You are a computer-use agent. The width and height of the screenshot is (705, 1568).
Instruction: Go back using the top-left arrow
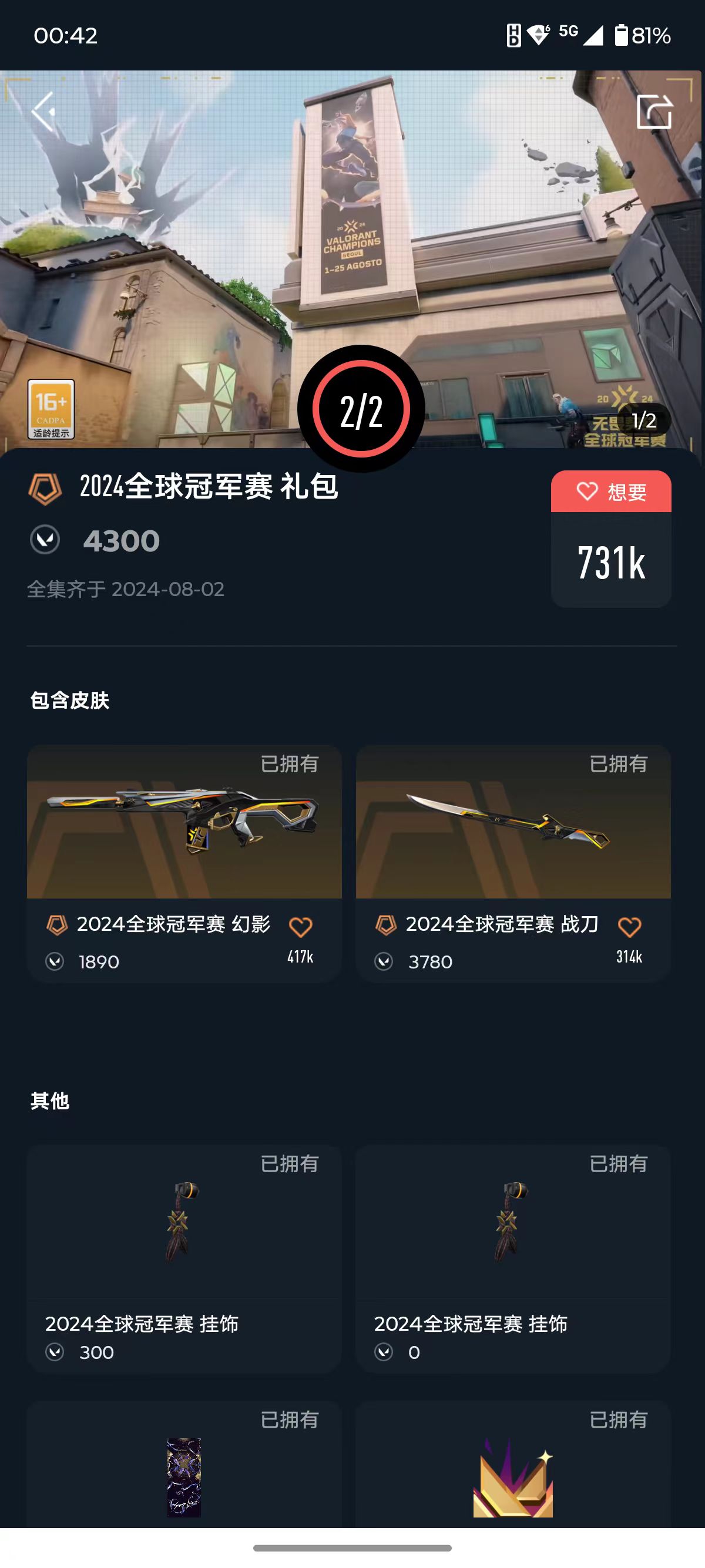click(x=44, y=112)
